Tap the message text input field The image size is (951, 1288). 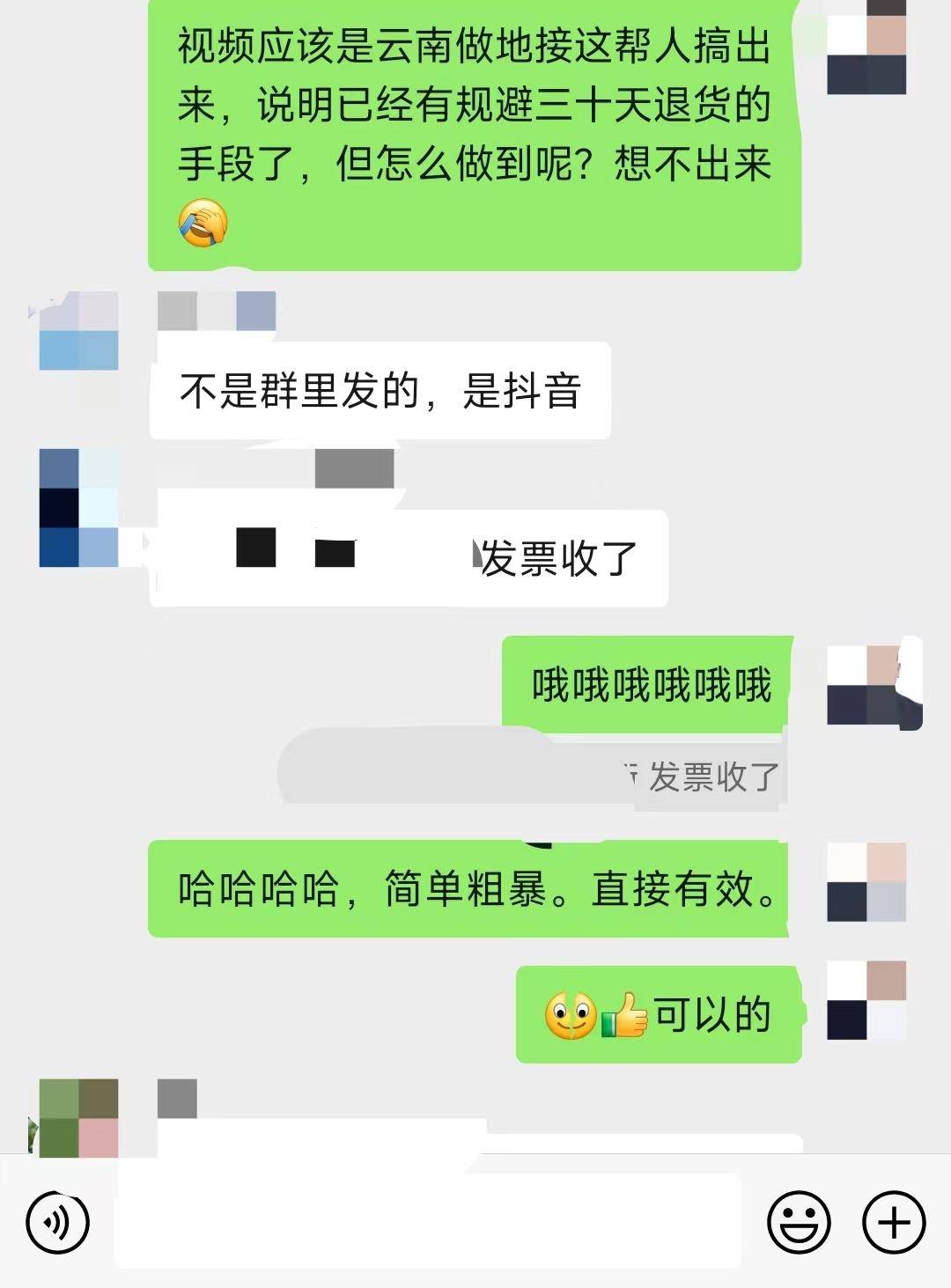(427, 1222)
